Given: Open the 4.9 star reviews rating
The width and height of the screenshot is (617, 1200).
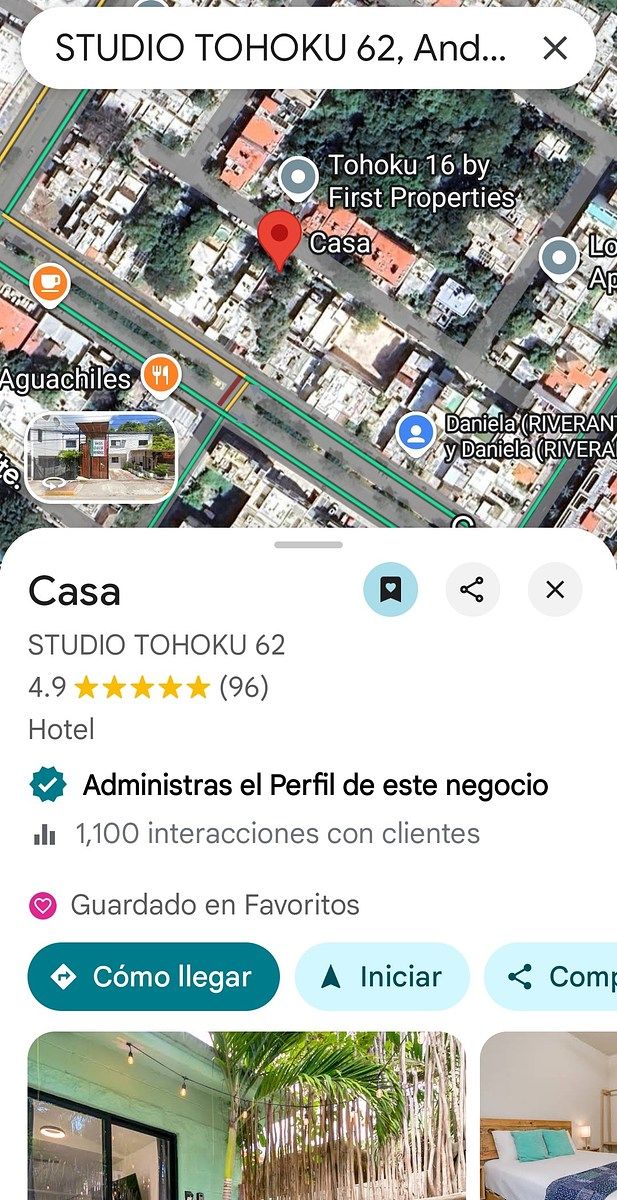Looking at the screenshot, I should point(148,688).
